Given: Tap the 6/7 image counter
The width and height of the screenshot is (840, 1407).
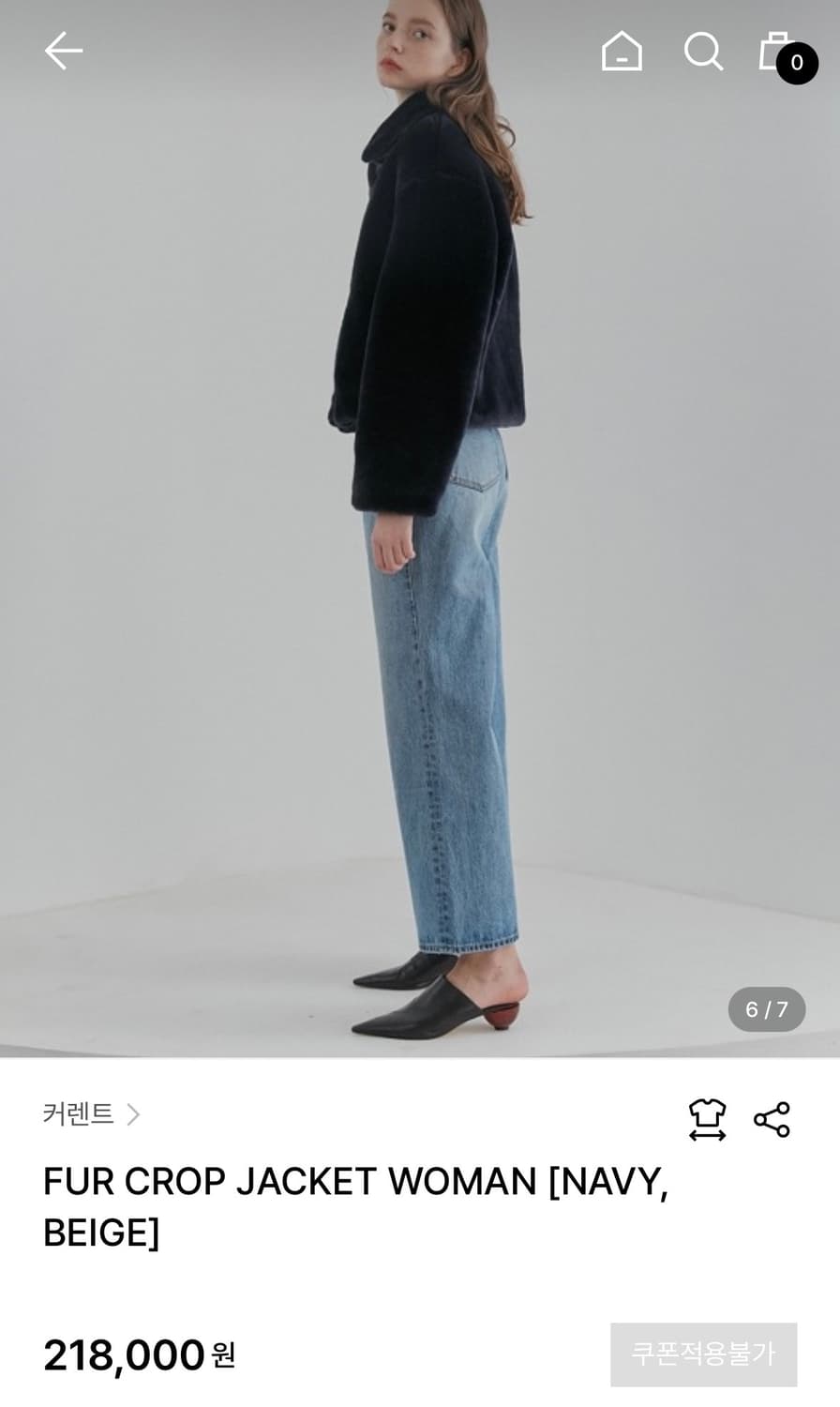Looking at the screenshot, I should point(767,1008).
